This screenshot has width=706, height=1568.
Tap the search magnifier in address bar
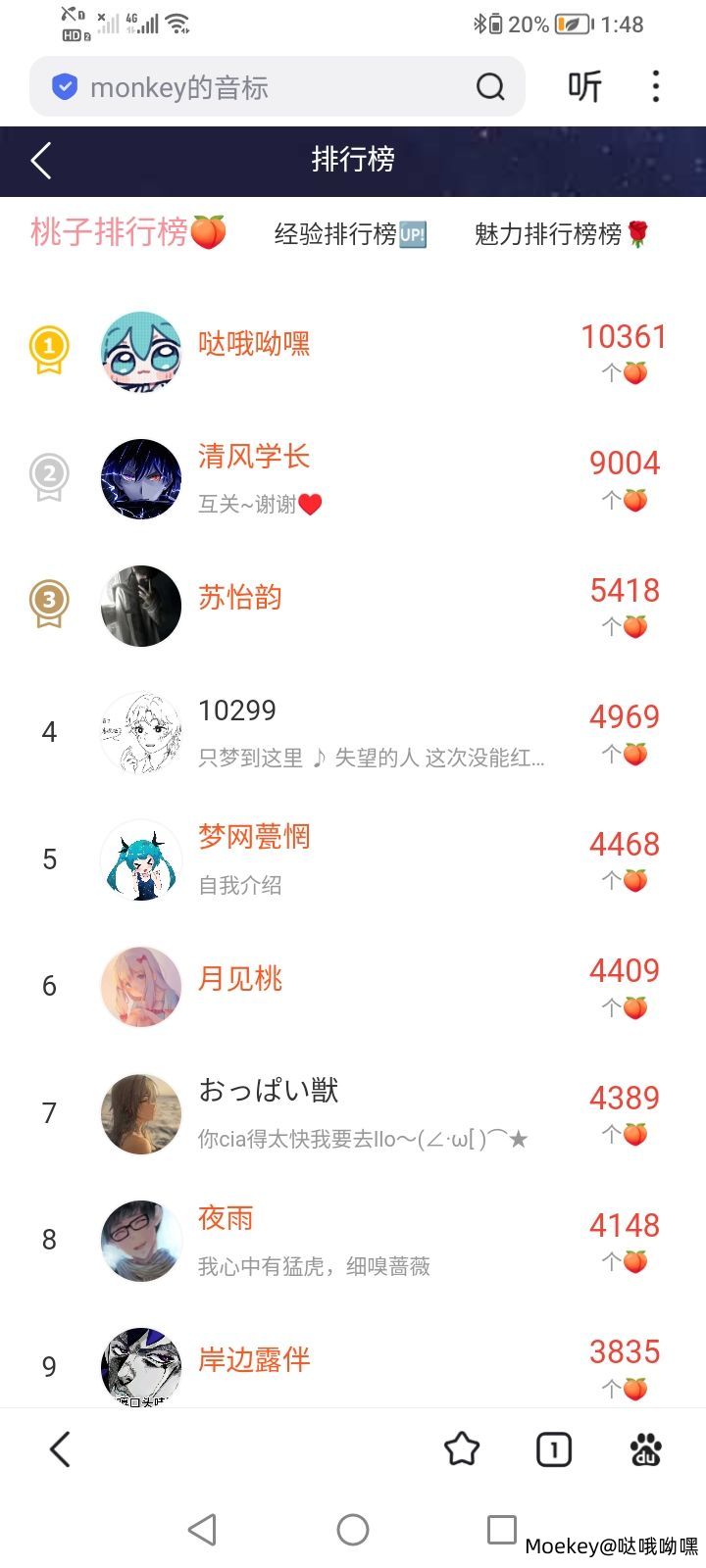[490, 88]
